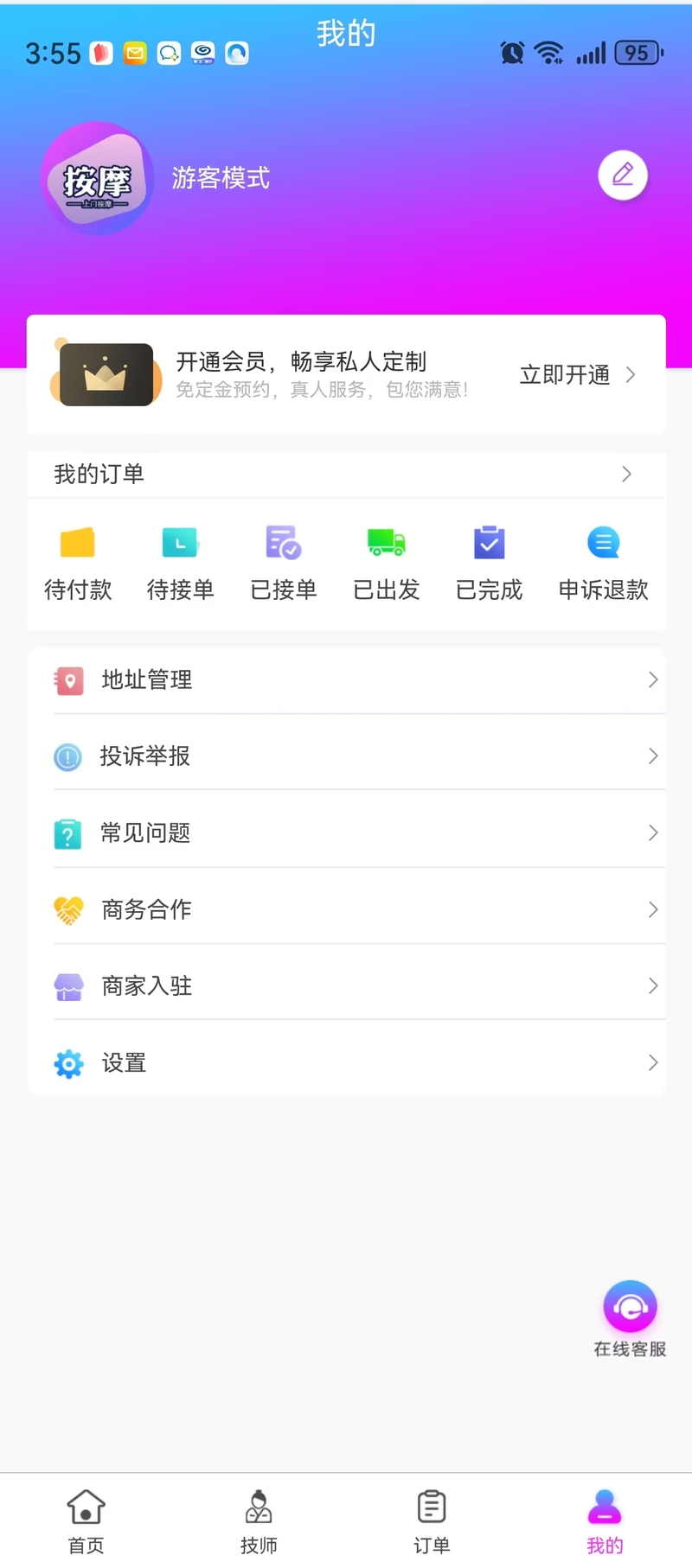The width and height of the screenshot is (692, 1568).
Task: Switch to the 技师 tab
Action: (x=259, y=1521)
